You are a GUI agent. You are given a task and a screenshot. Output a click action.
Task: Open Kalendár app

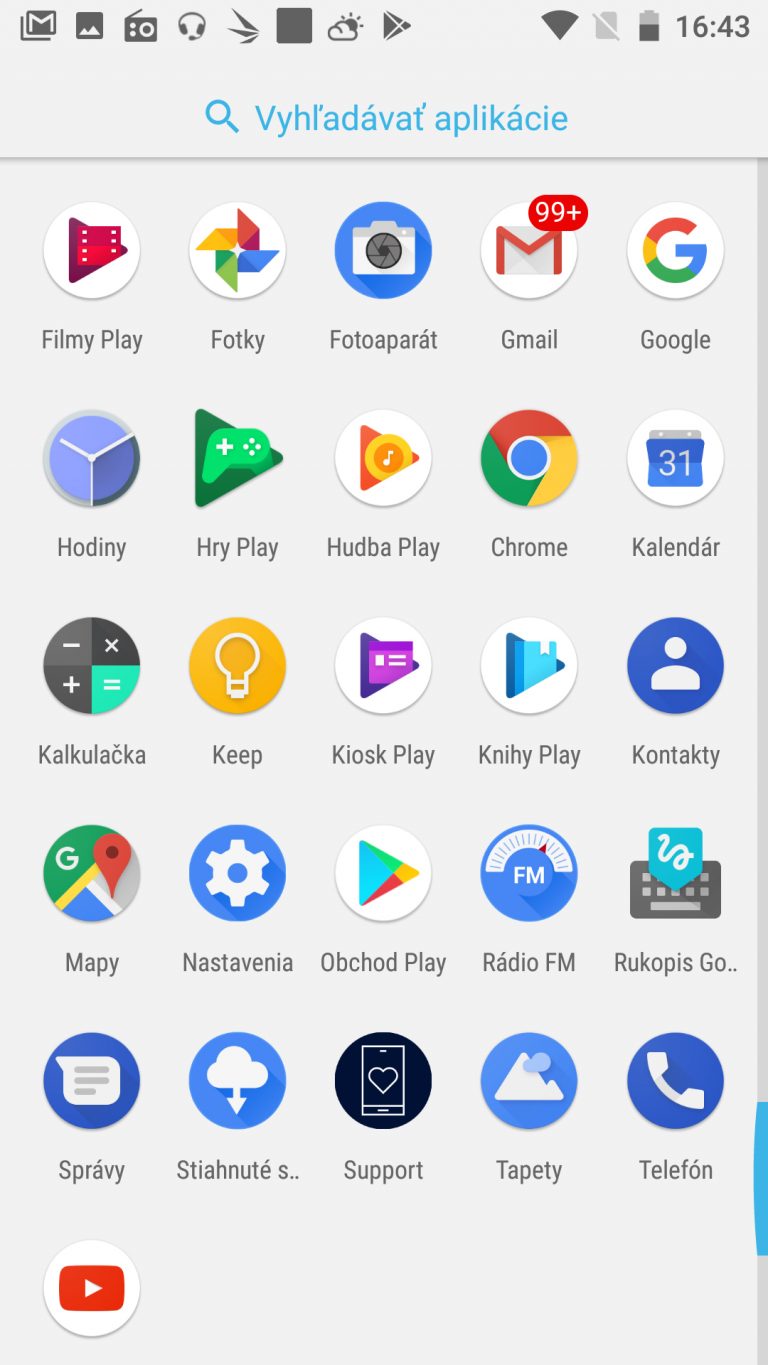click(x=675, y=459)
